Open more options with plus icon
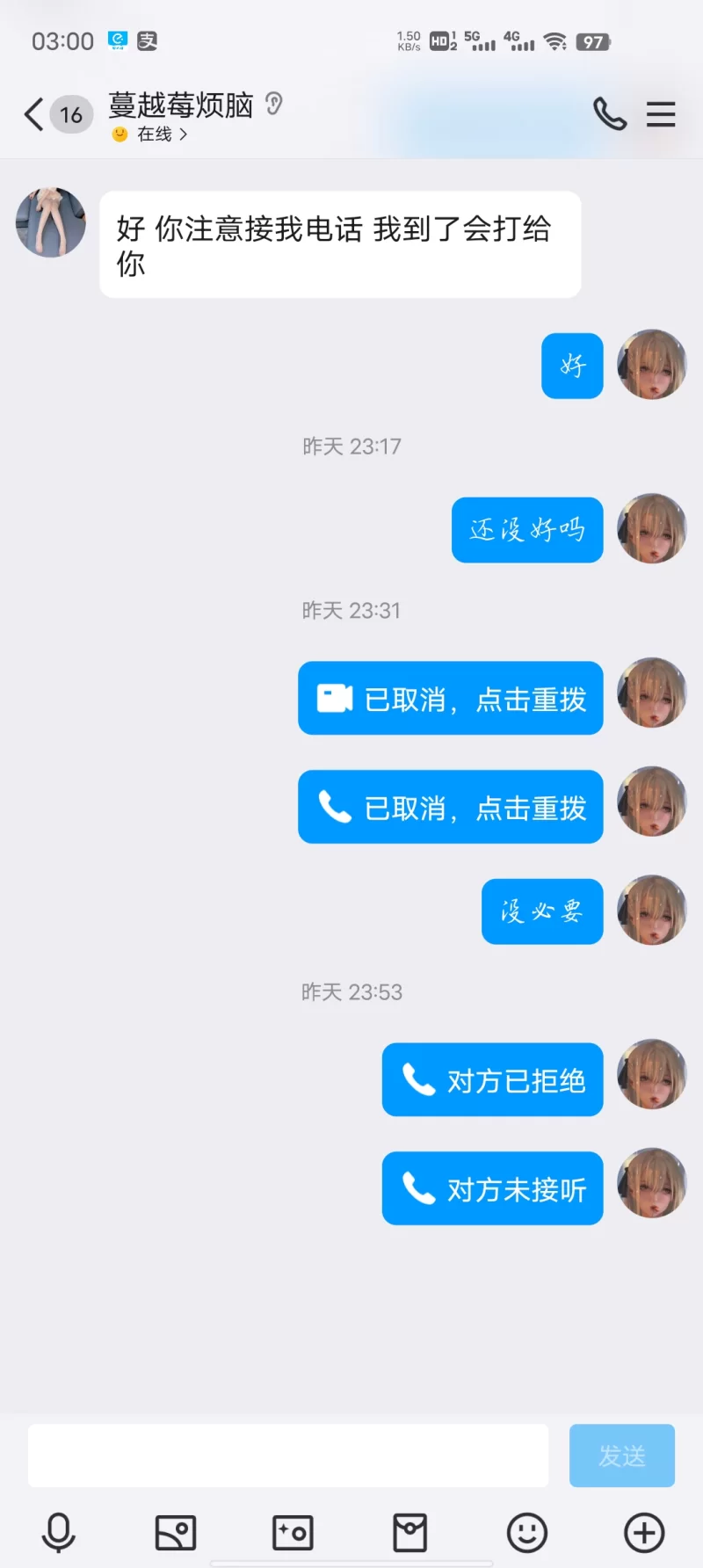 (644, 1533)
